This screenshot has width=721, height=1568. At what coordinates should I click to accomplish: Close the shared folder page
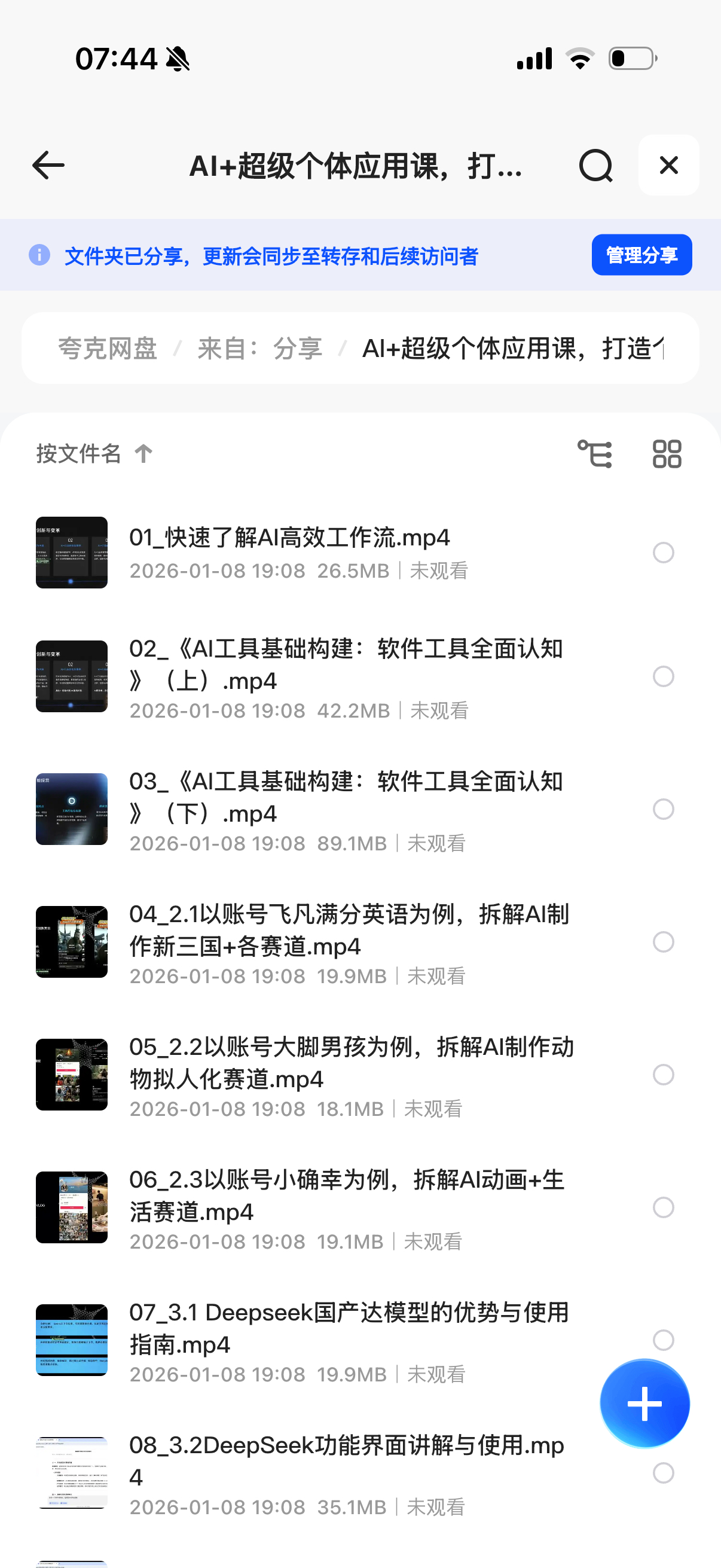tap(668, 166)
